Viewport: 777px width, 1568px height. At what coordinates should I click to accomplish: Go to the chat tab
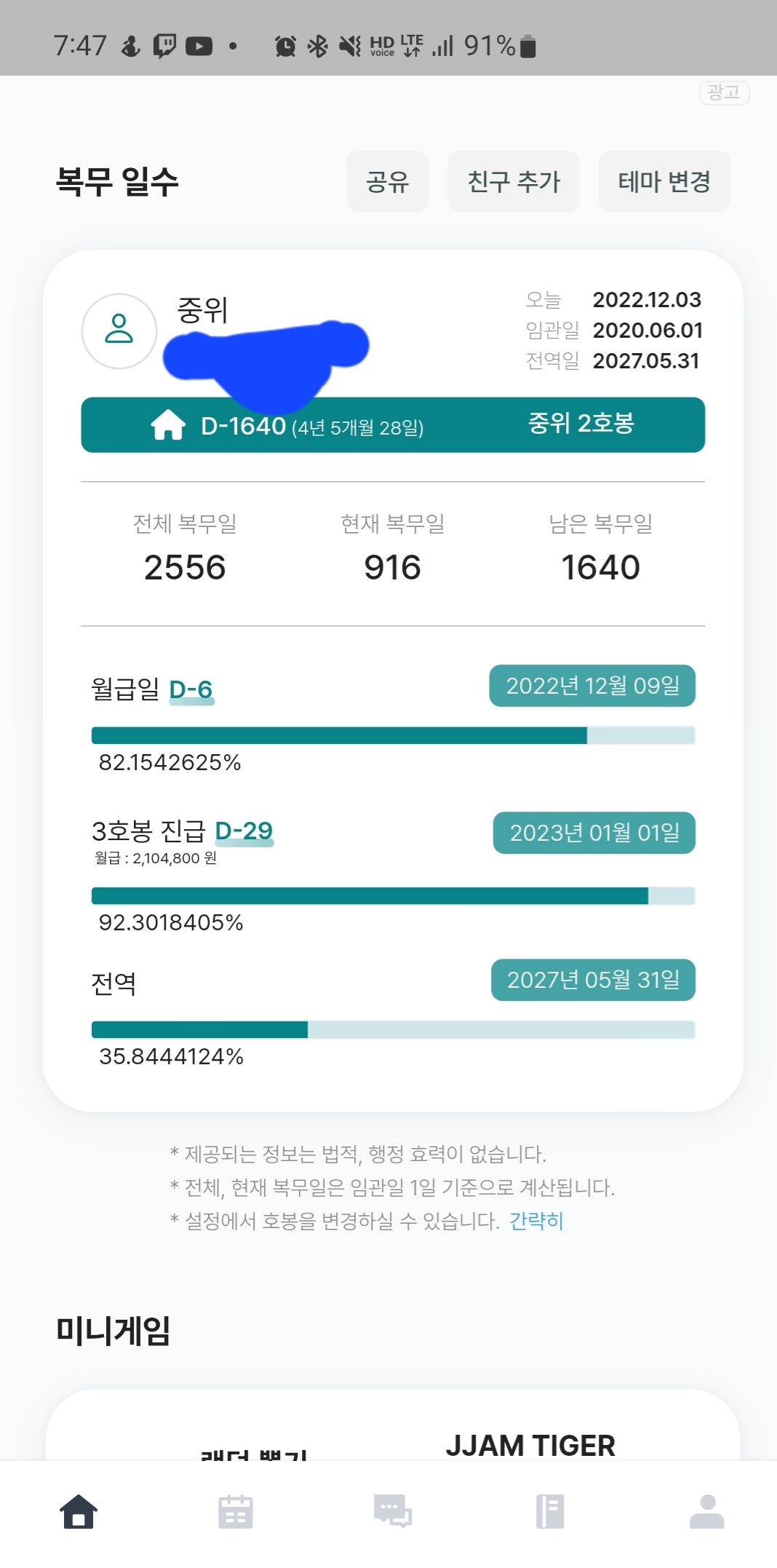coord(393,1511)
